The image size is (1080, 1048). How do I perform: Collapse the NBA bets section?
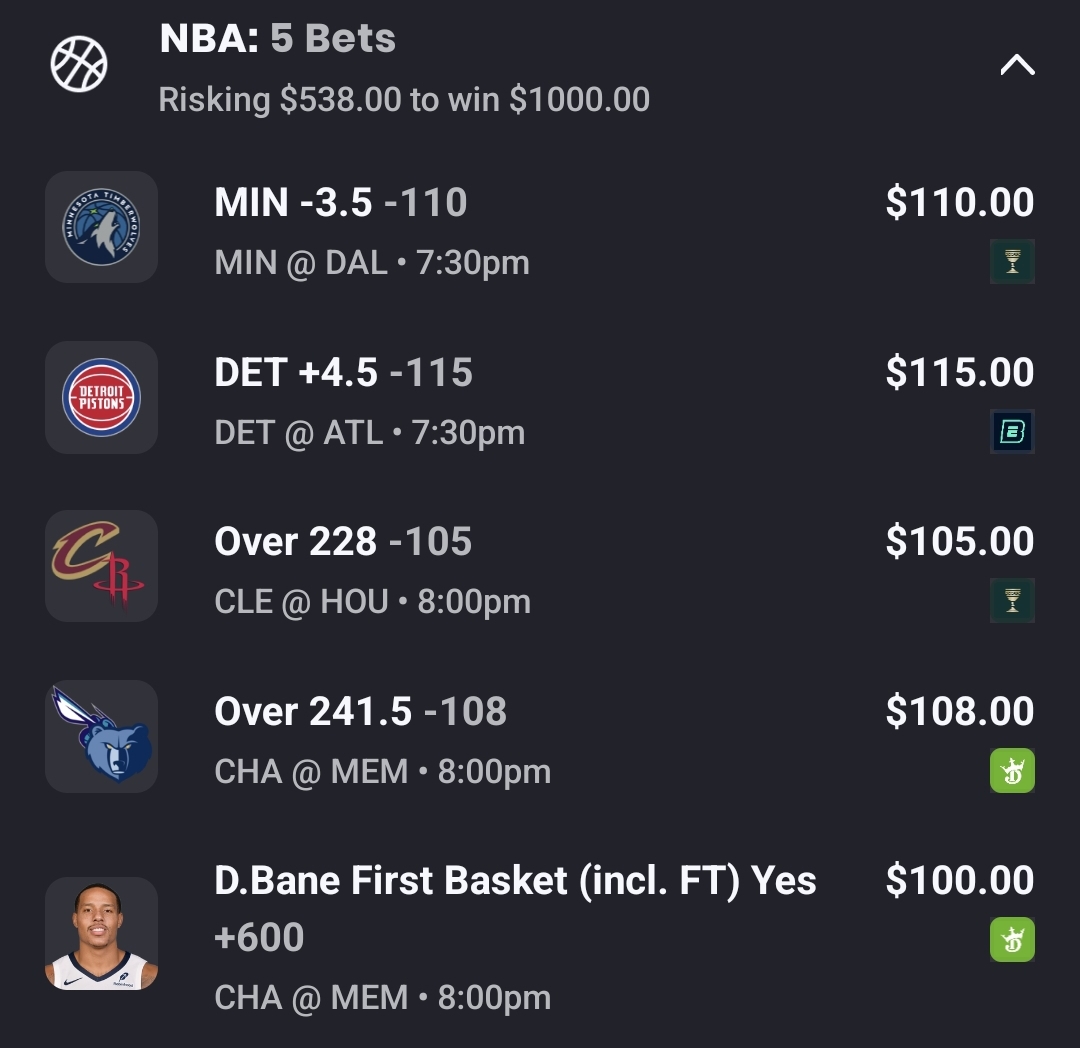[1016, 66]
